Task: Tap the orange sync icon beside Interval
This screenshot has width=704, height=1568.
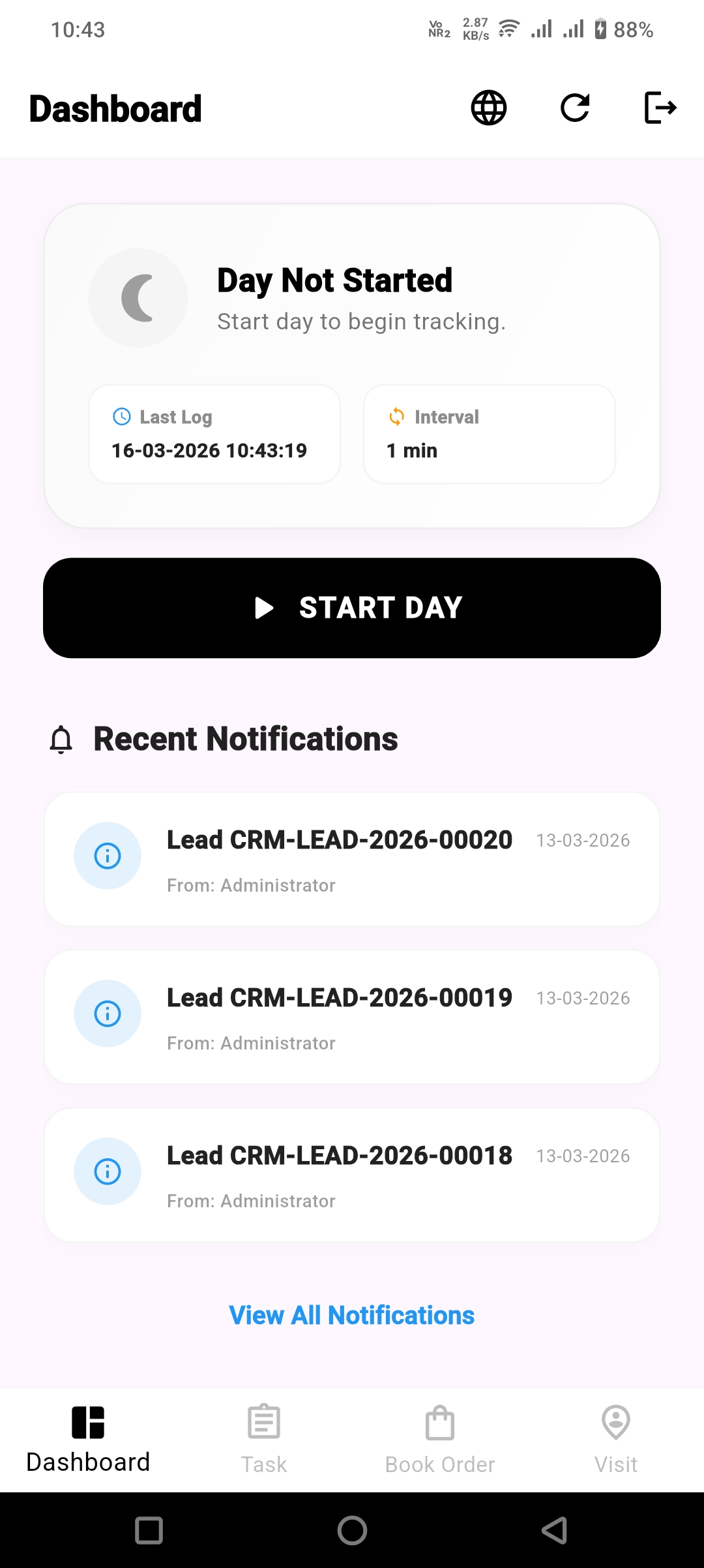Action: 396,416
